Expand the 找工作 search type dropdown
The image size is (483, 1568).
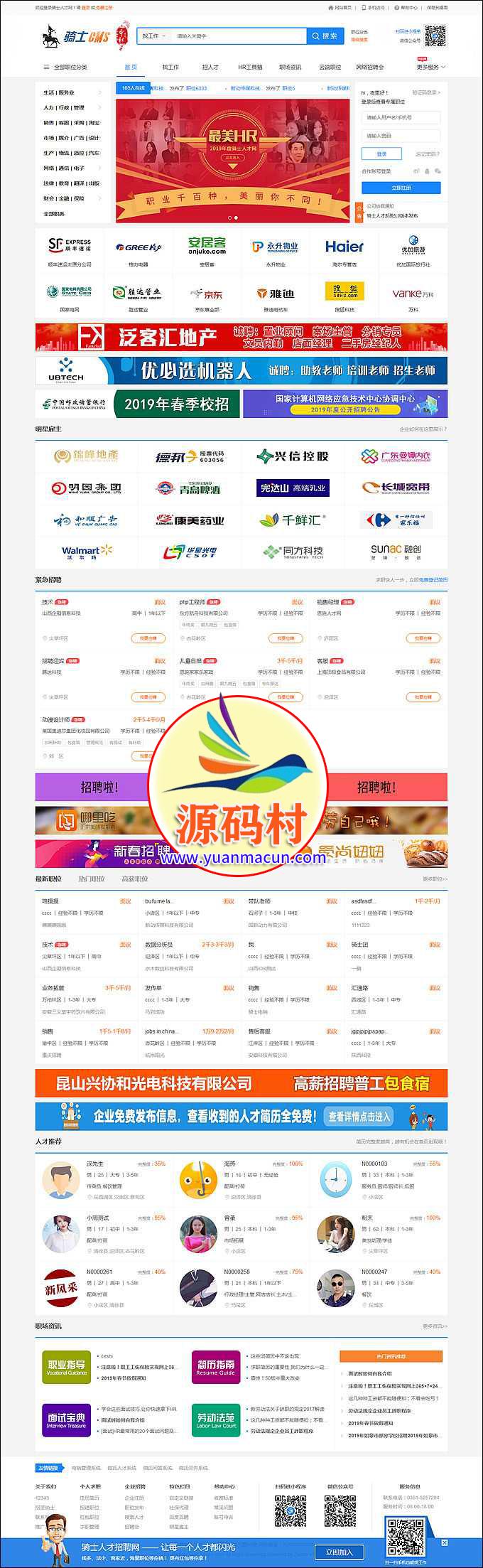click(x=153, y=36)
